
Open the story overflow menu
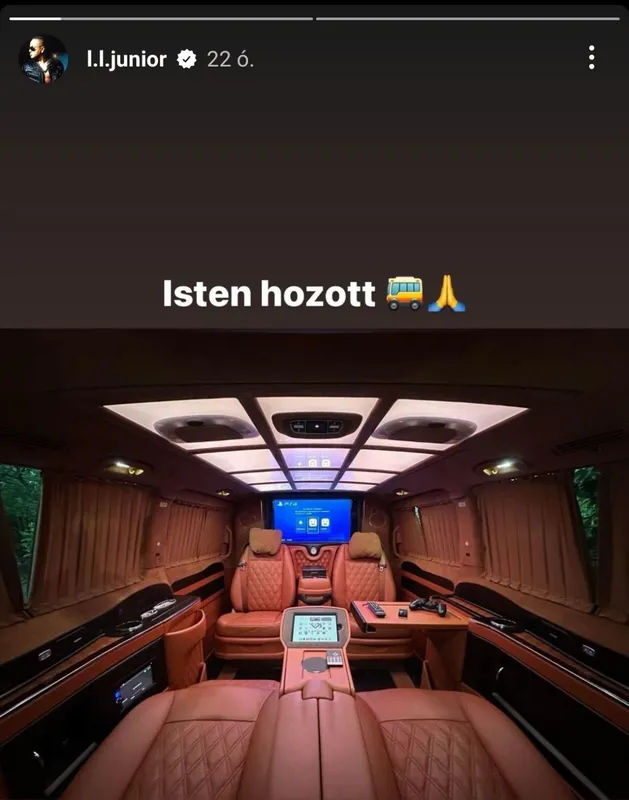pos(592,58)
